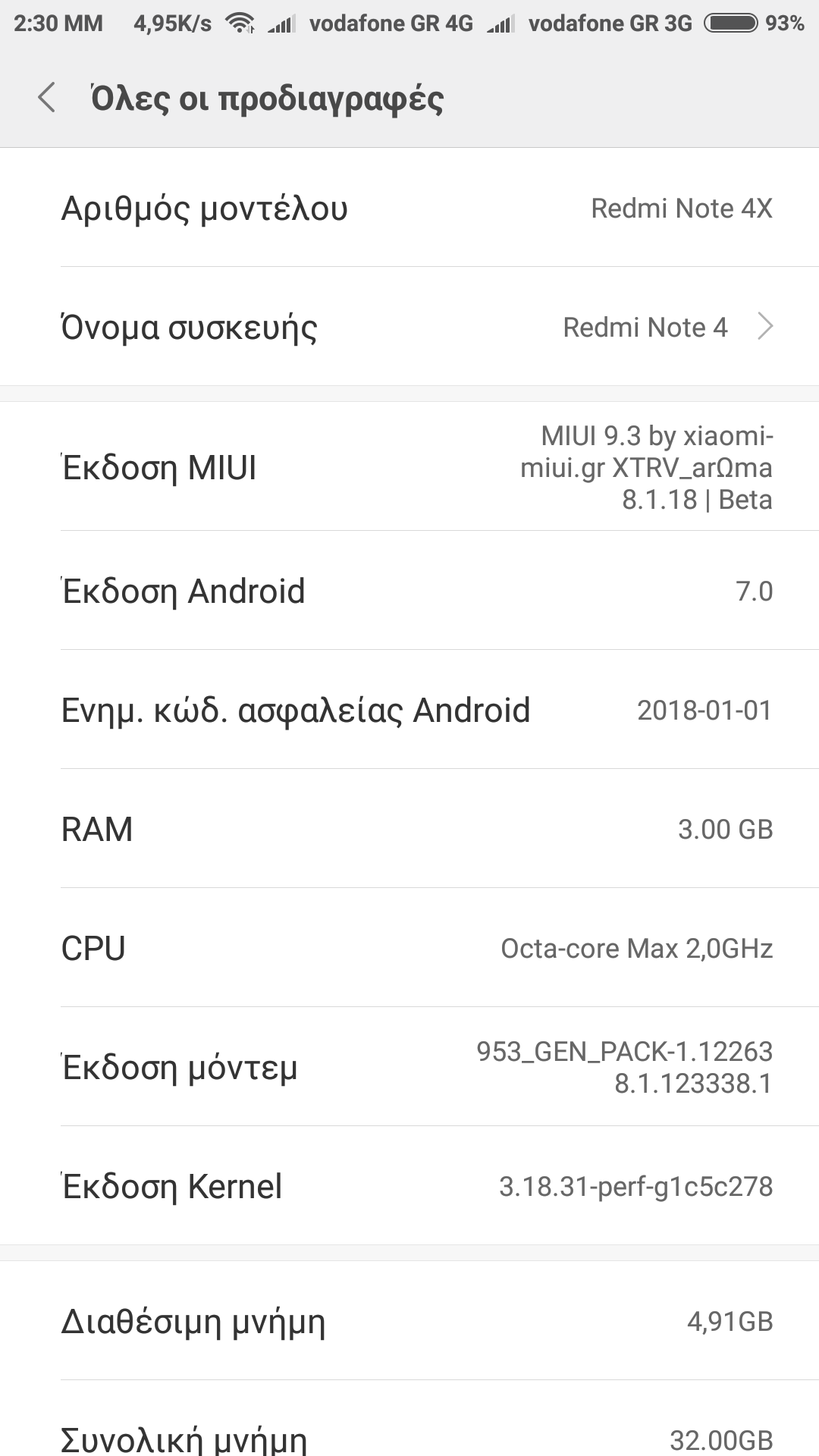The image size is (819, 1456).
Task: Go back from Όλες οι προδιαγραφές
Action: 47,98
